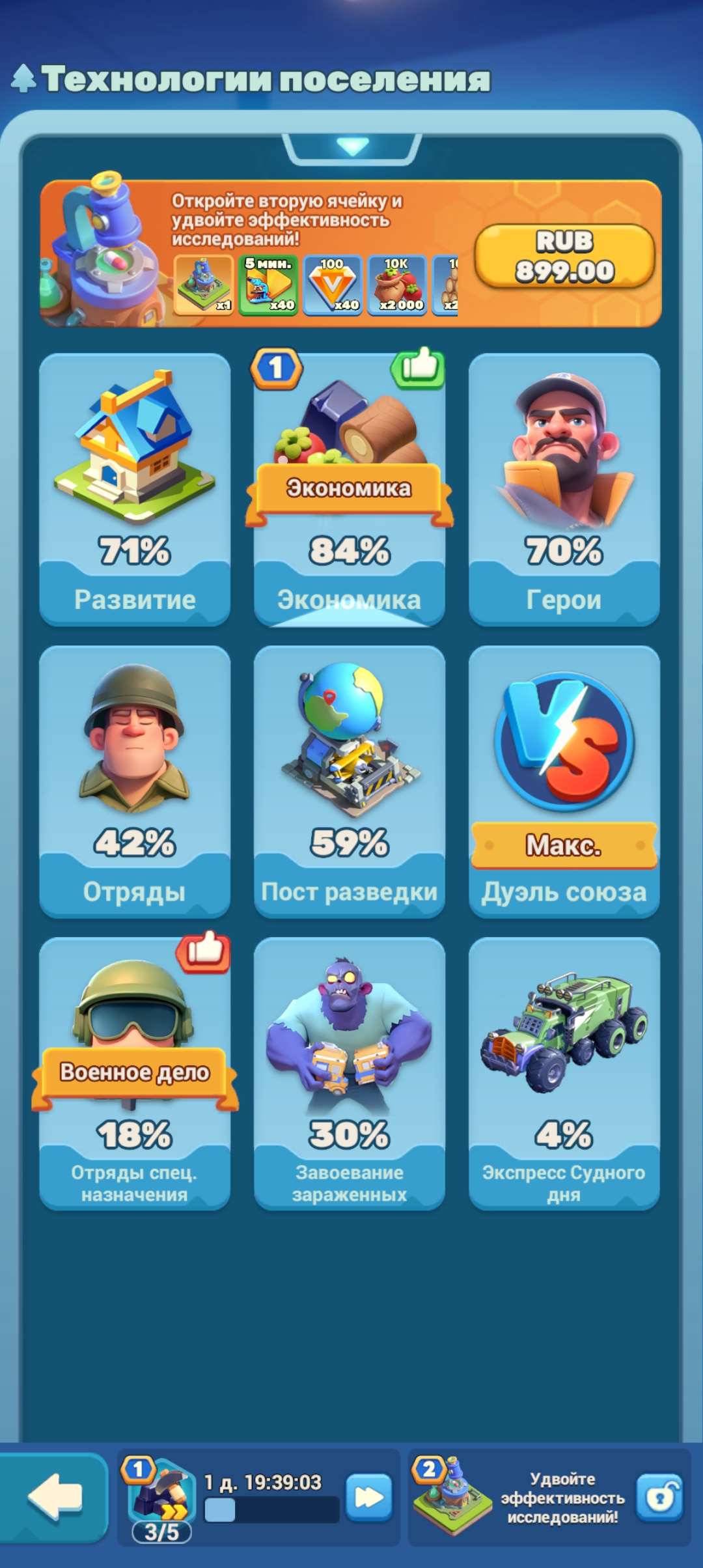703x1568 pixels.
Task: Collapse the panel with the top arrow
Action: pos(352,147)
